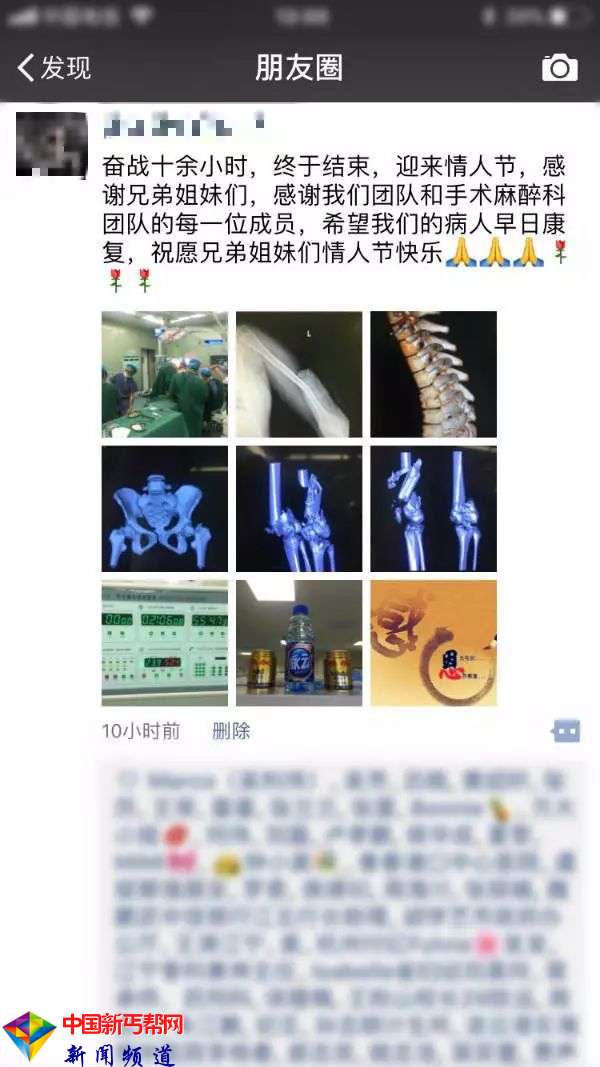
Task: View the arm X-ray photo
Action: 299,374
